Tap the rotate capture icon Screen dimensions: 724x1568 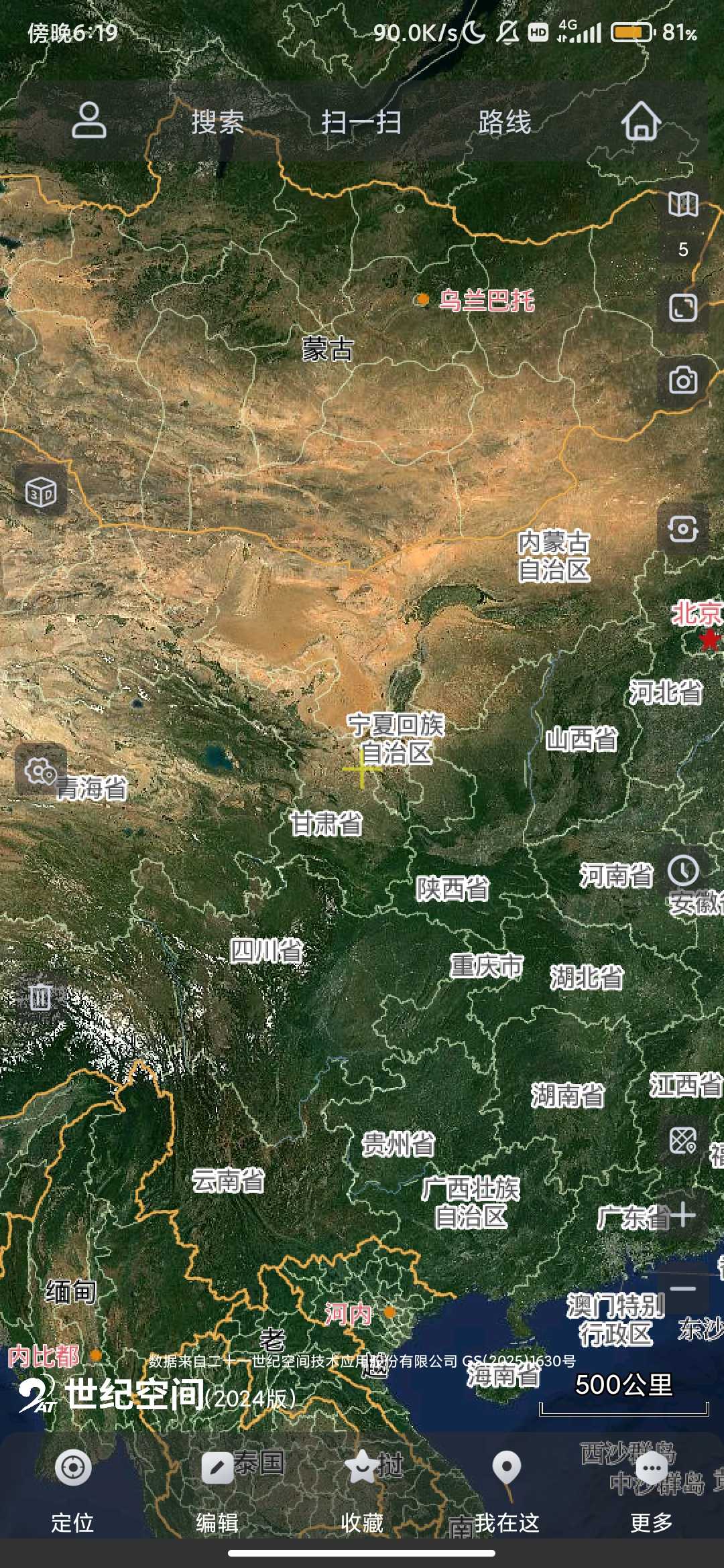pyautogui.click(x=683, y=529)
